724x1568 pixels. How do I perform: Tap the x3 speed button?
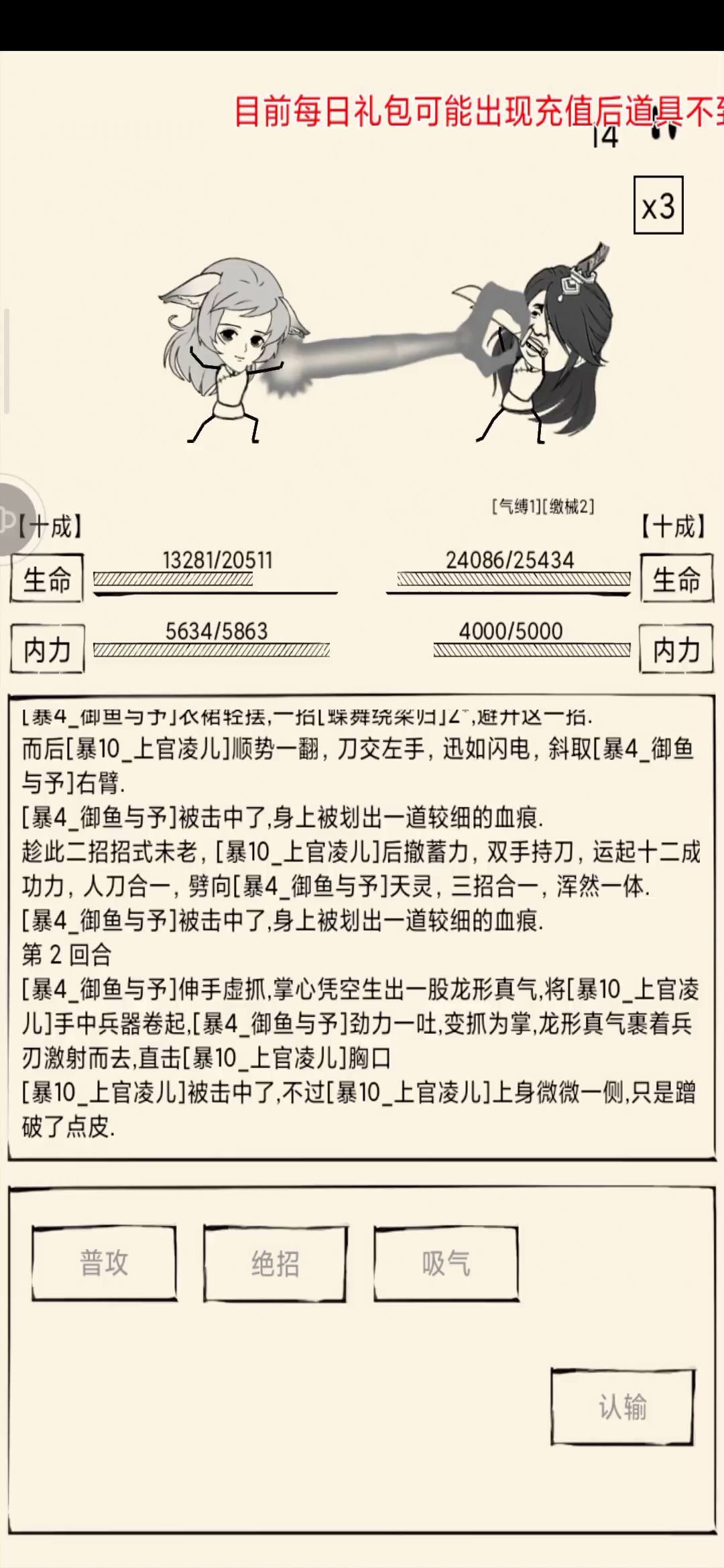point(658,205)
